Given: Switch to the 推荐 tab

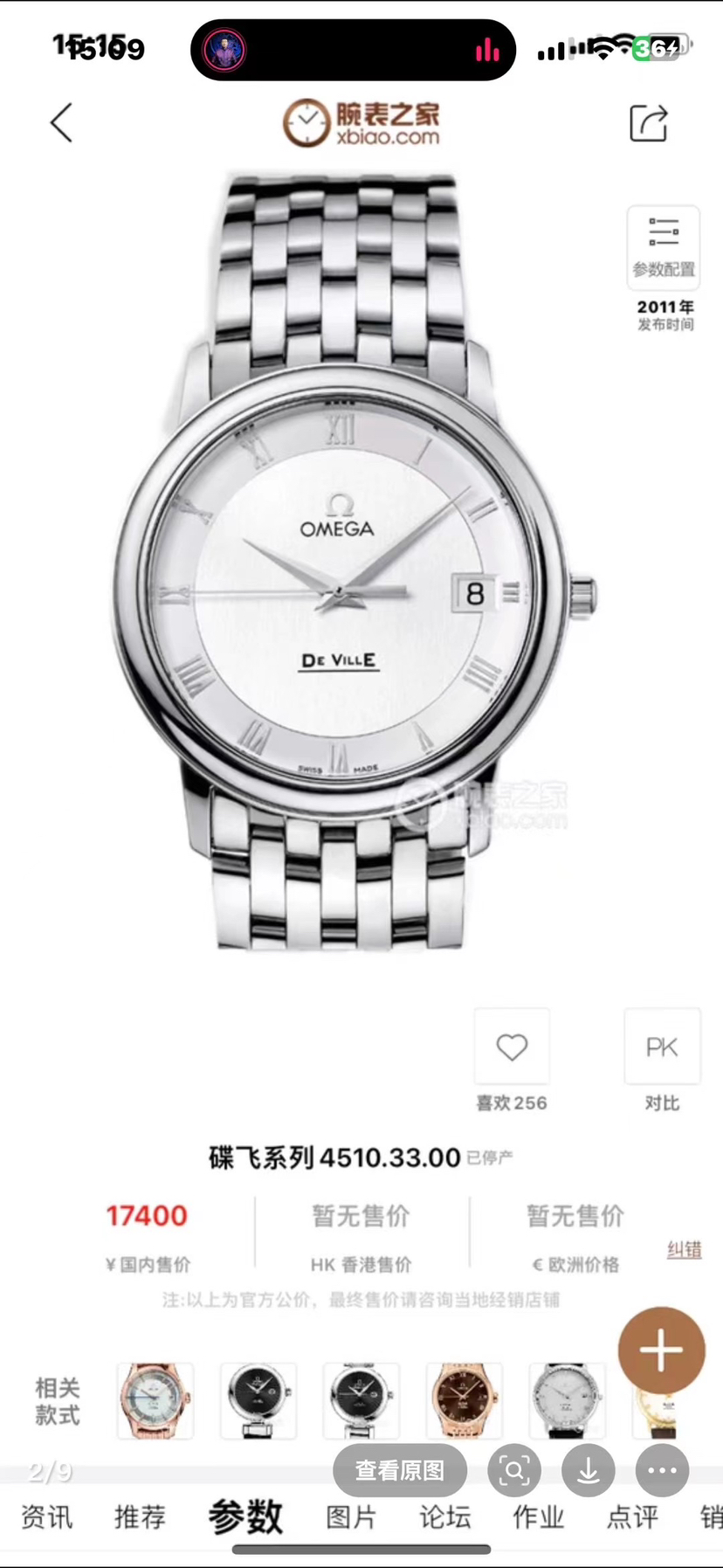Looking at the screenshot, I should coord(140,1517).
